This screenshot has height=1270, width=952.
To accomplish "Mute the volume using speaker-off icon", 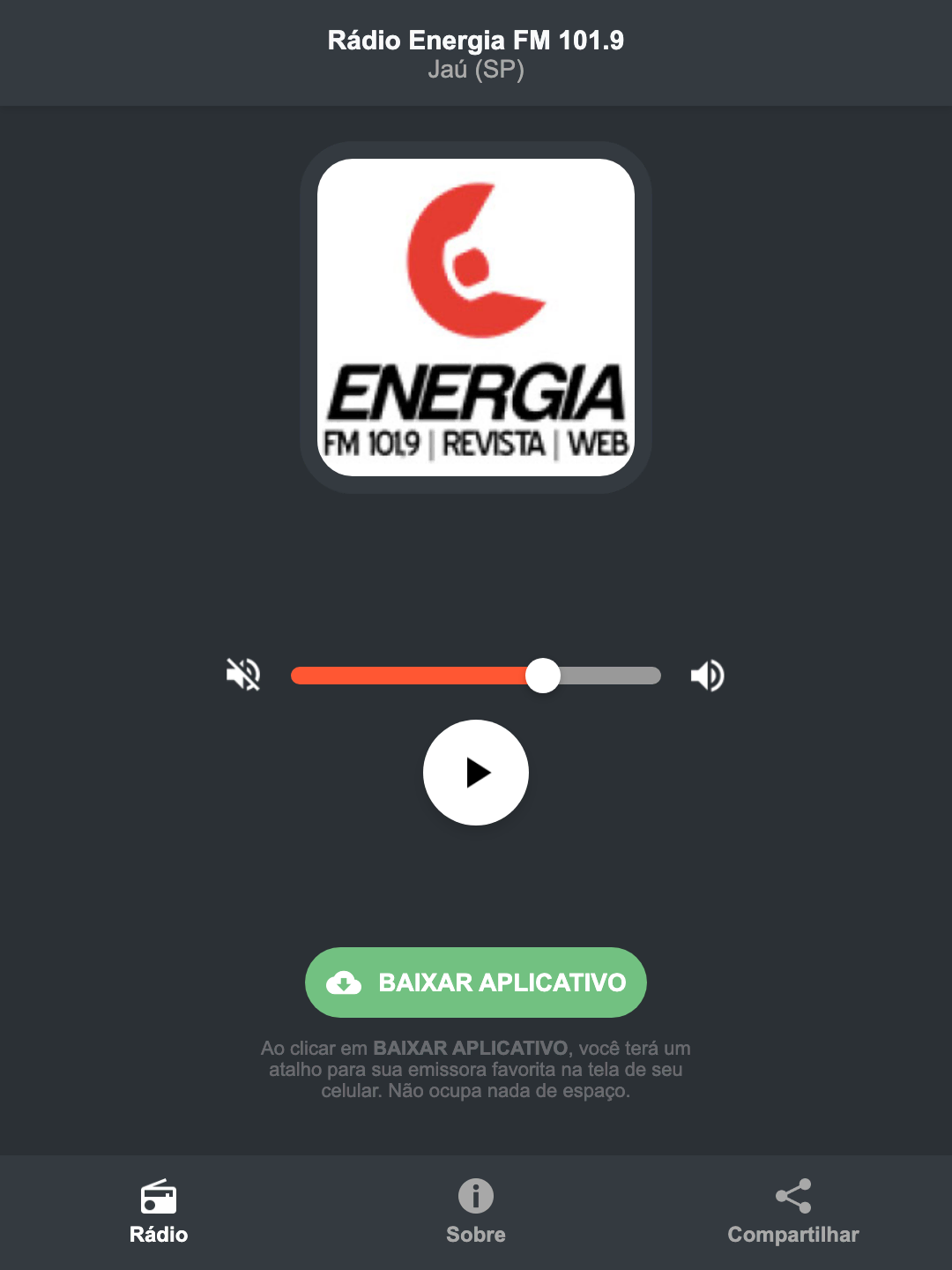I will (x=243, y=675).
